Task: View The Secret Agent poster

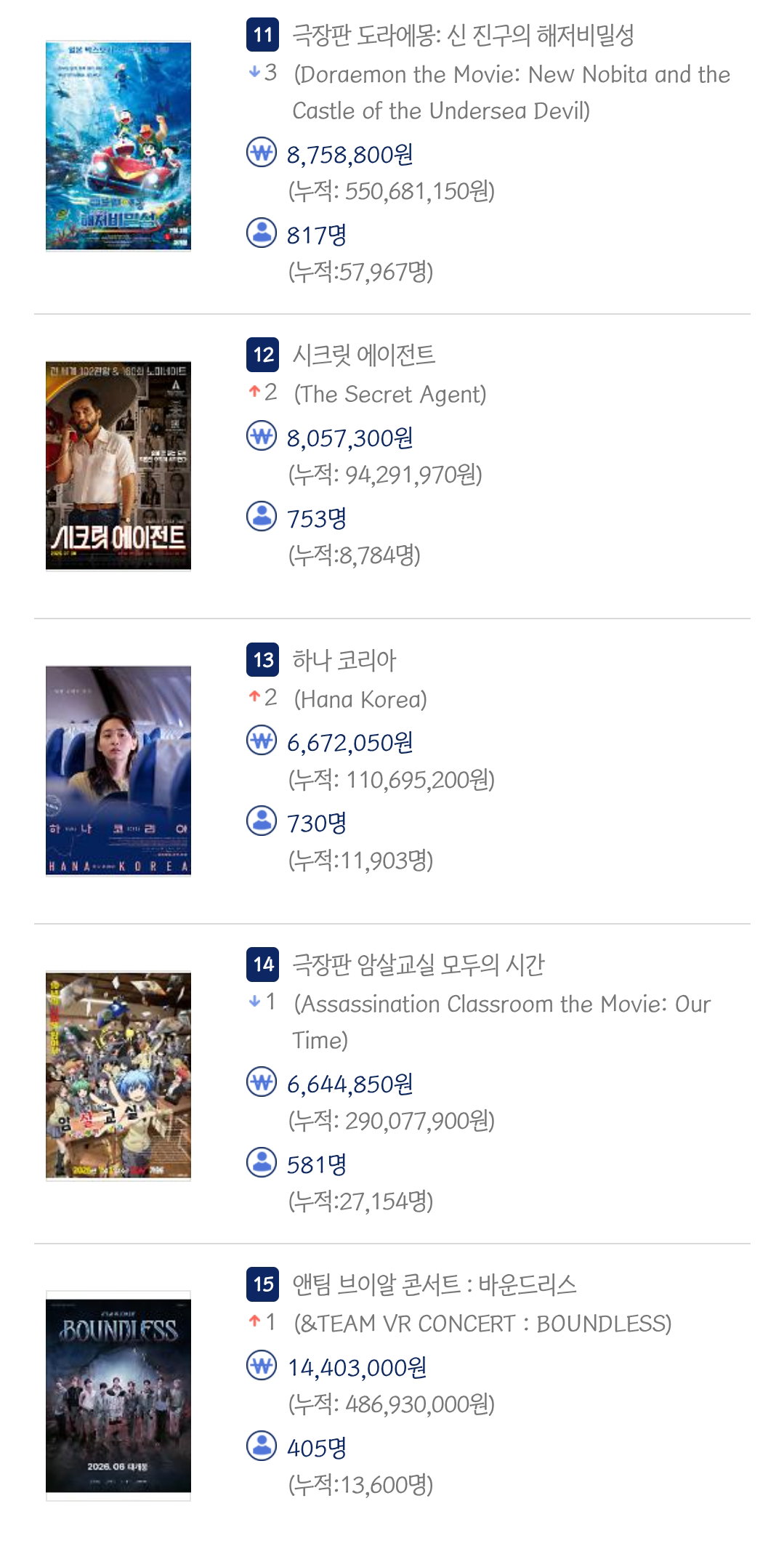Action: [118, 465]
